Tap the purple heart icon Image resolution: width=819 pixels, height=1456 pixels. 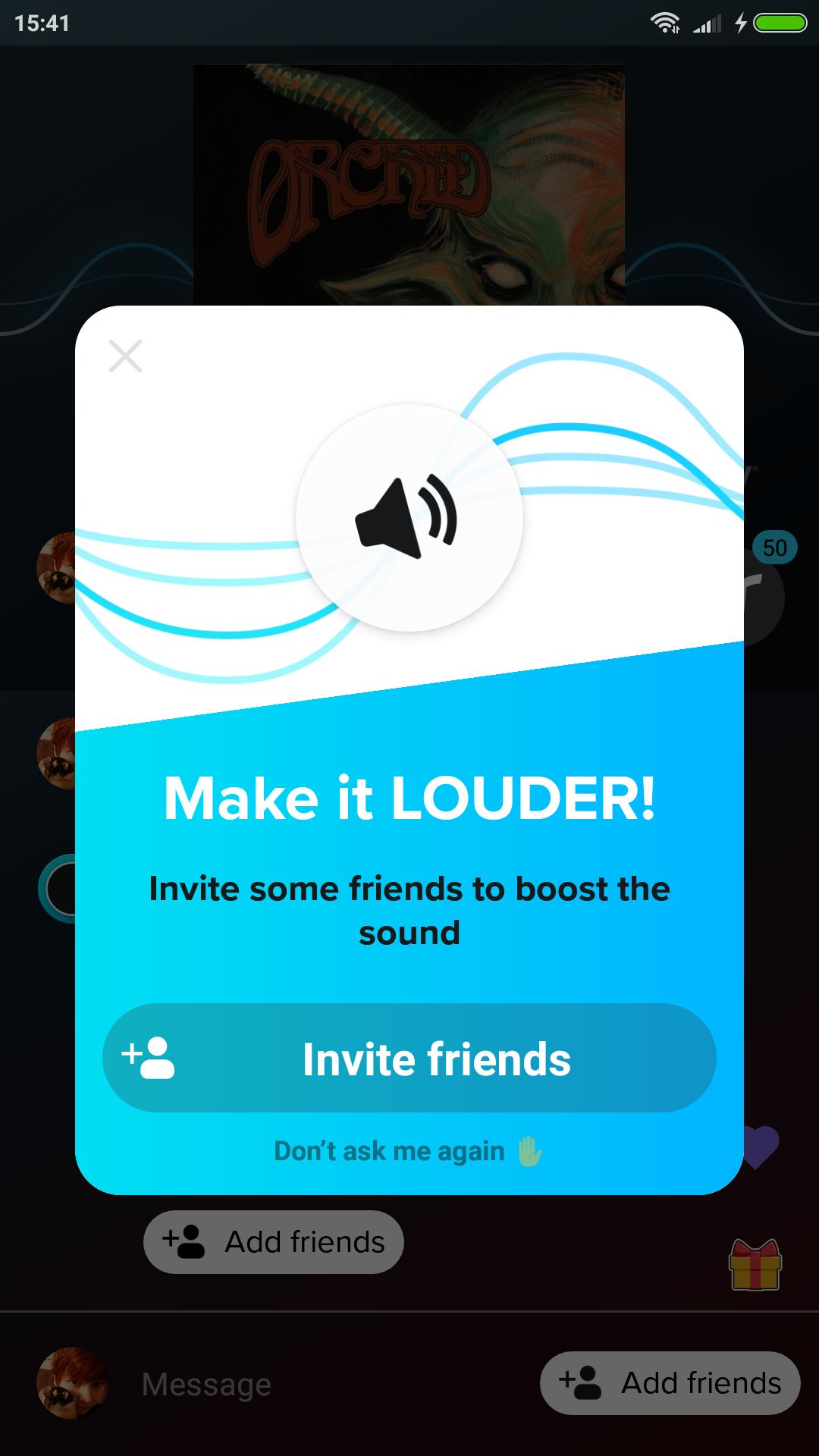tap(761, 1147)
